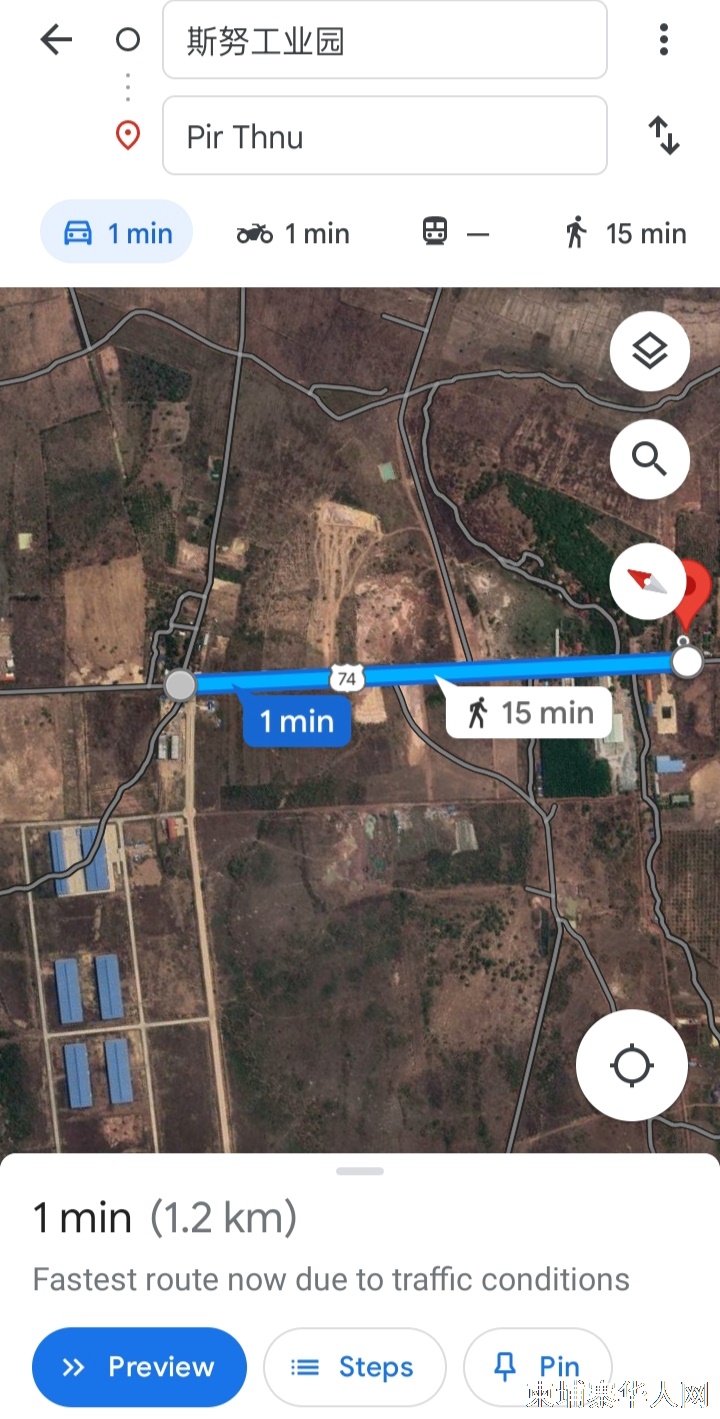
Task: Pin this route
Action: [538, 1367]
